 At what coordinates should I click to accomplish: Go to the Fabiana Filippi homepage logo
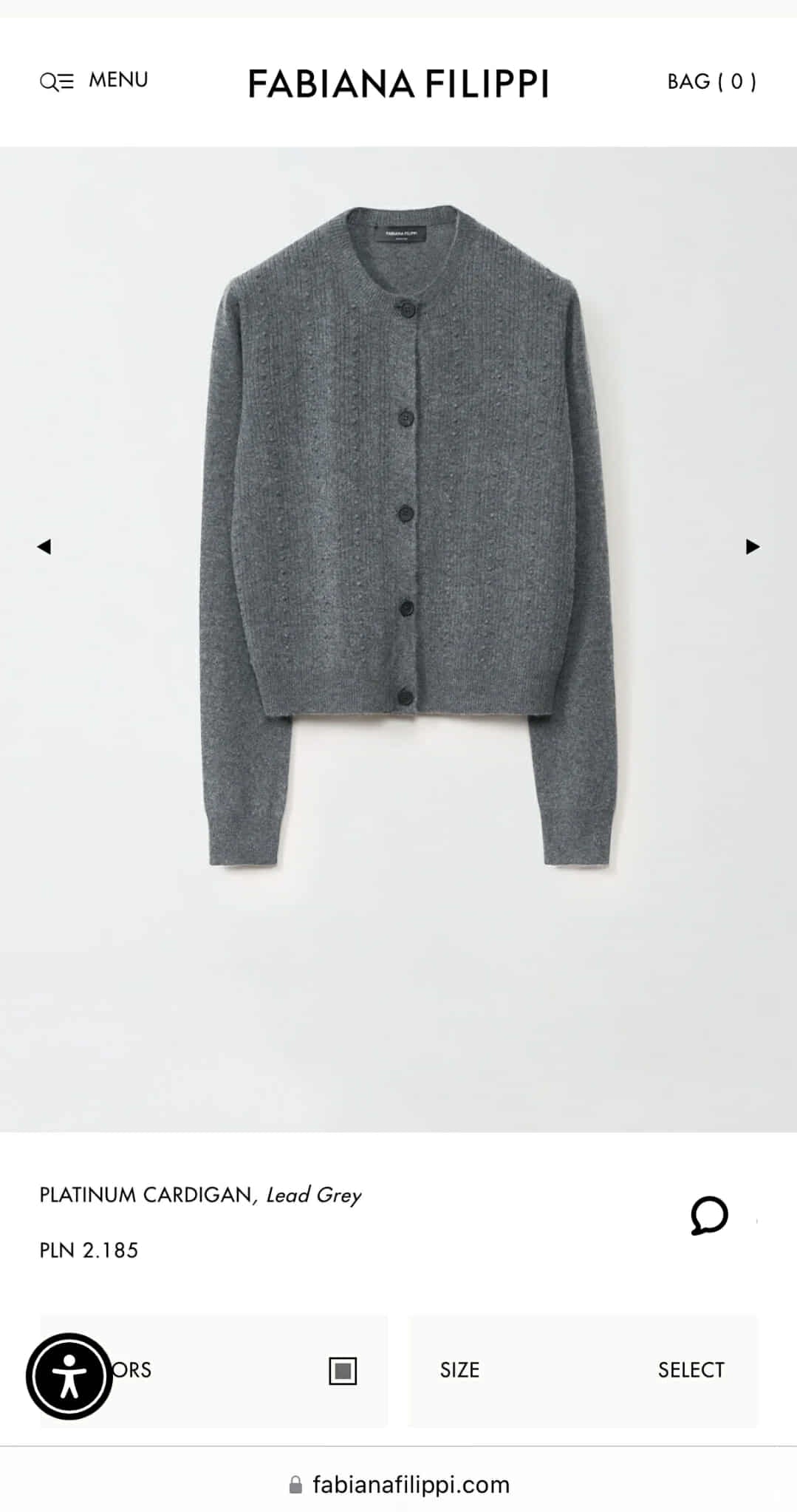pos(398,84)
